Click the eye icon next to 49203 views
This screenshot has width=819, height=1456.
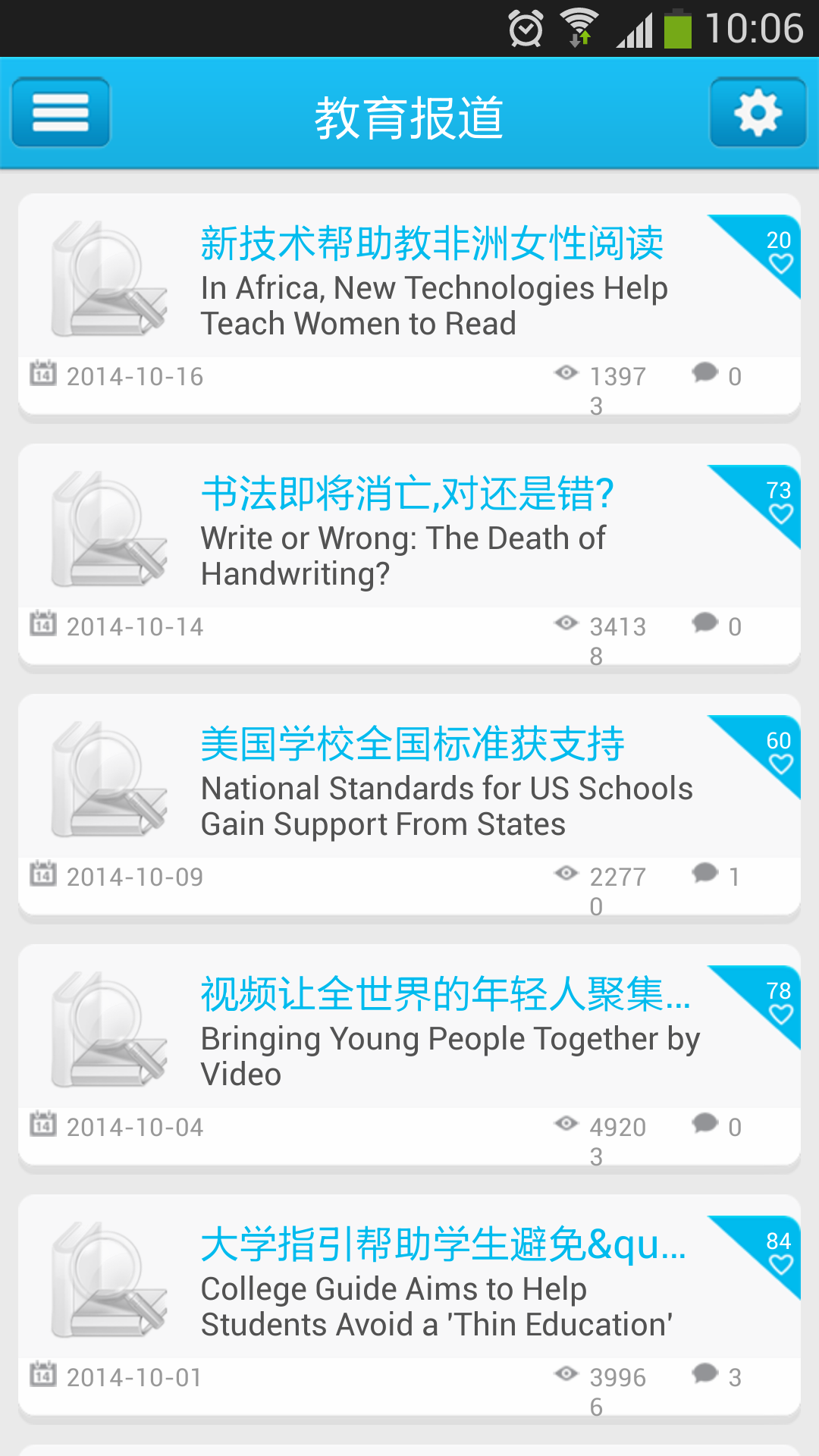point(566,1124)
